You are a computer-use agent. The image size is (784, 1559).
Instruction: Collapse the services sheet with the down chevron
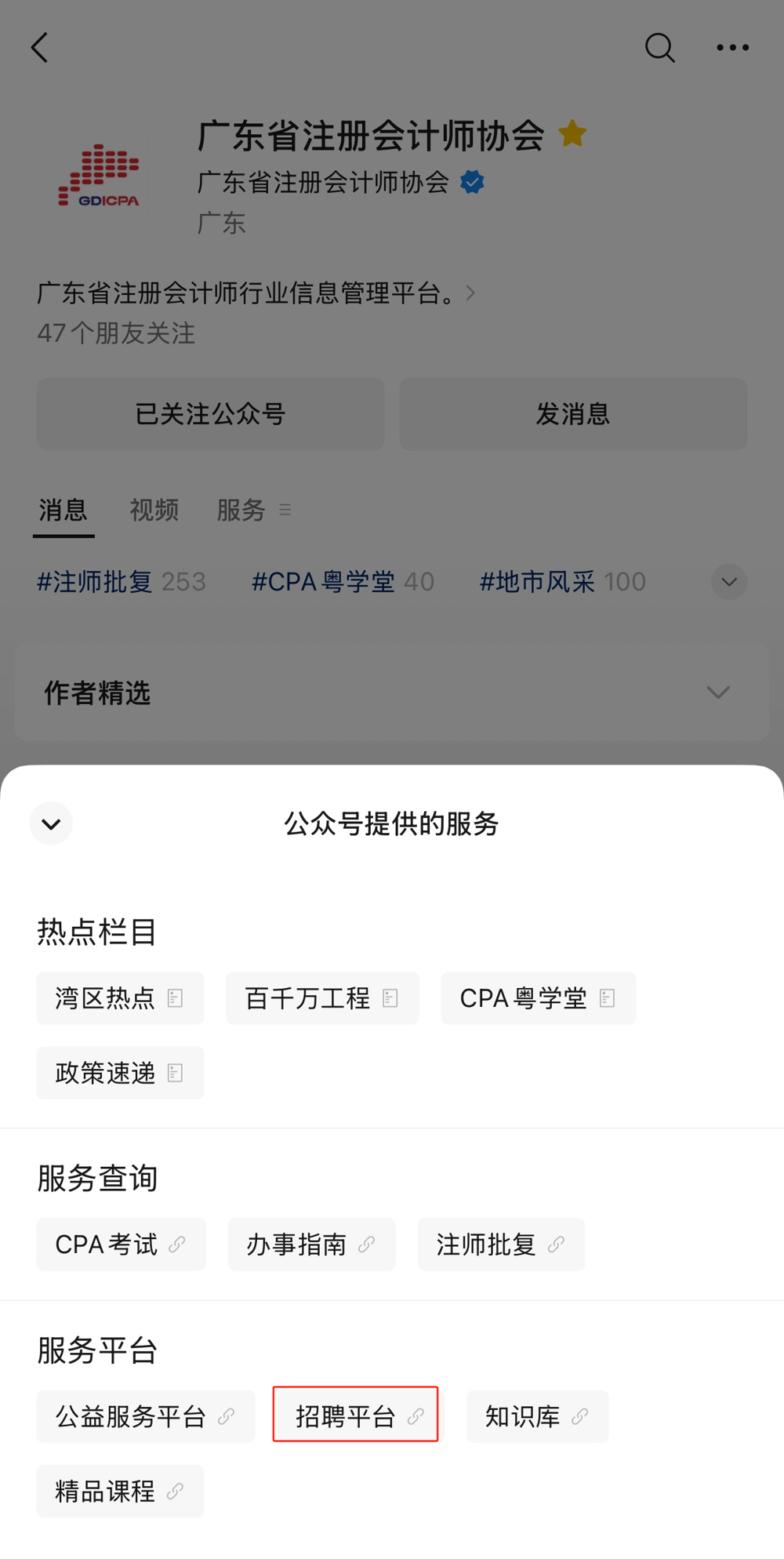(51, 823)
